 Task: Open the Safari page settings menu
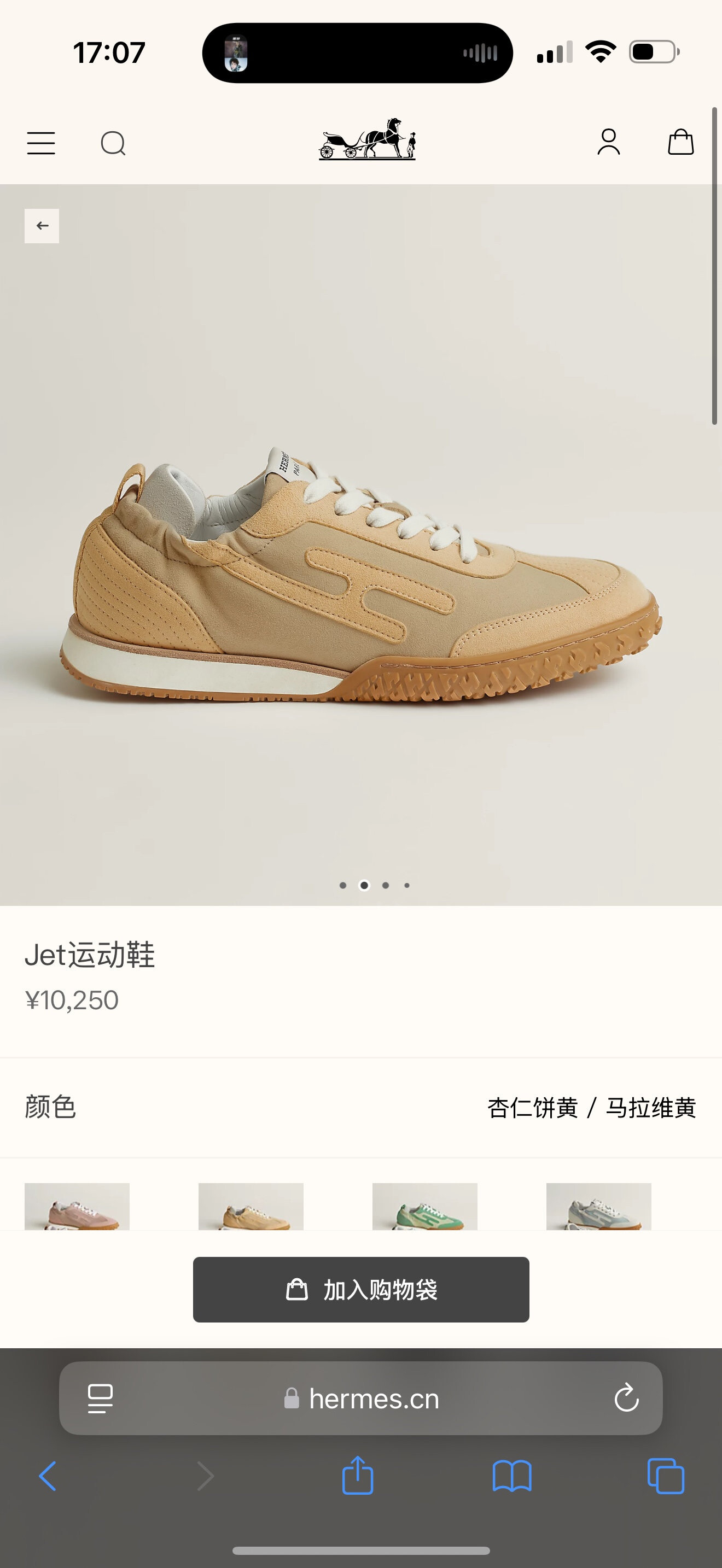point(101,1398)
